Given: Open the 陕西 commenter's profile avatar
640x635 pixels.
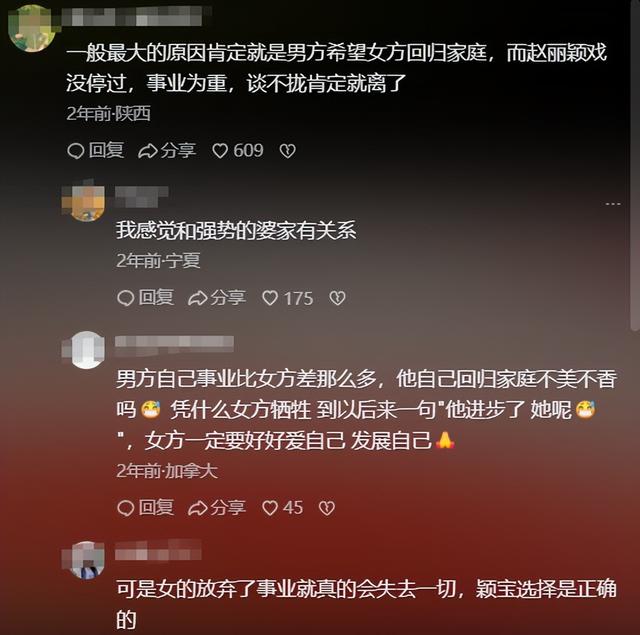Looking at the screenshot, I should point(31,26).
